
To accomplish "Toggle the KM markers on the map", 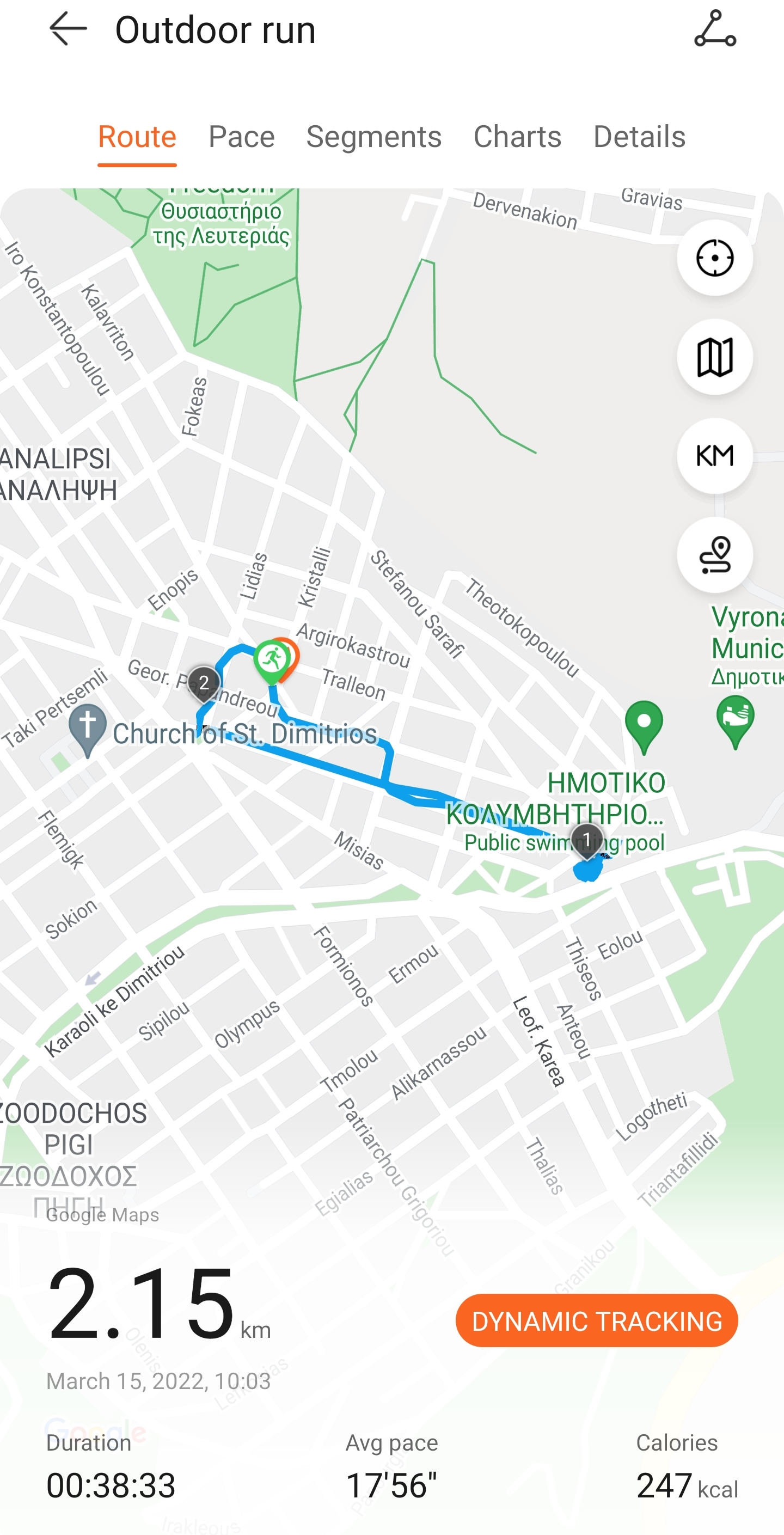I will point(714,456).
